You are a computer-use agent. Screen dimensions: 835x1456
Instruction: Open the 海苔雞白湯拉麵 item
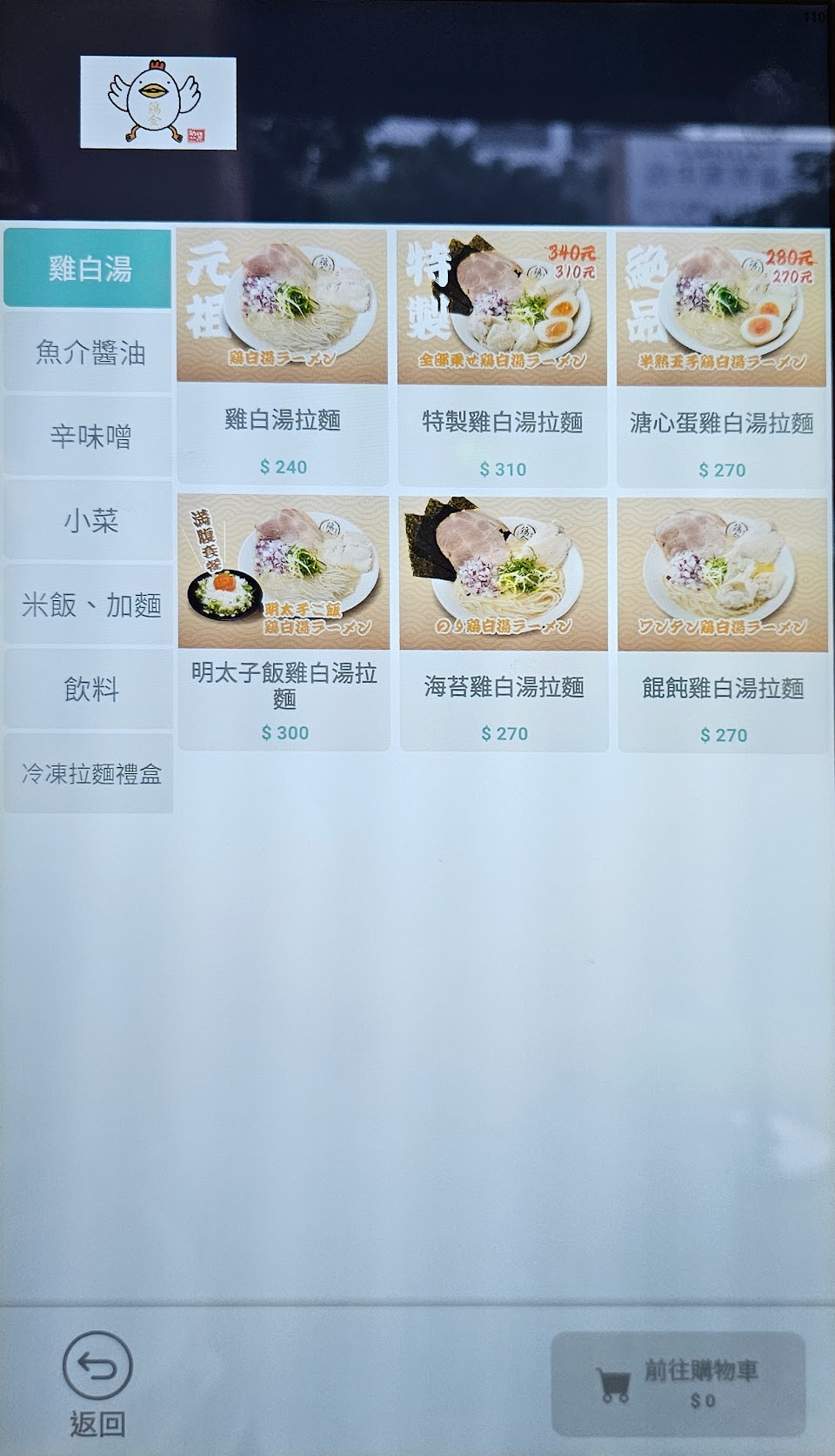pyautogui.click(x=504, y=622)
